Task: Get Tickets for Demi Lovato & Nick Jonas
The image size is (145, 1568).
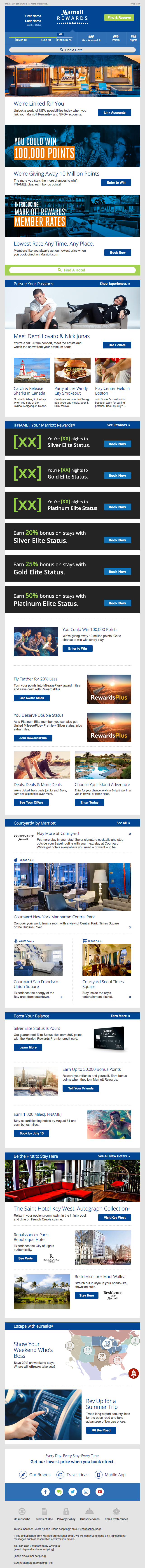Action: (116, 345)
